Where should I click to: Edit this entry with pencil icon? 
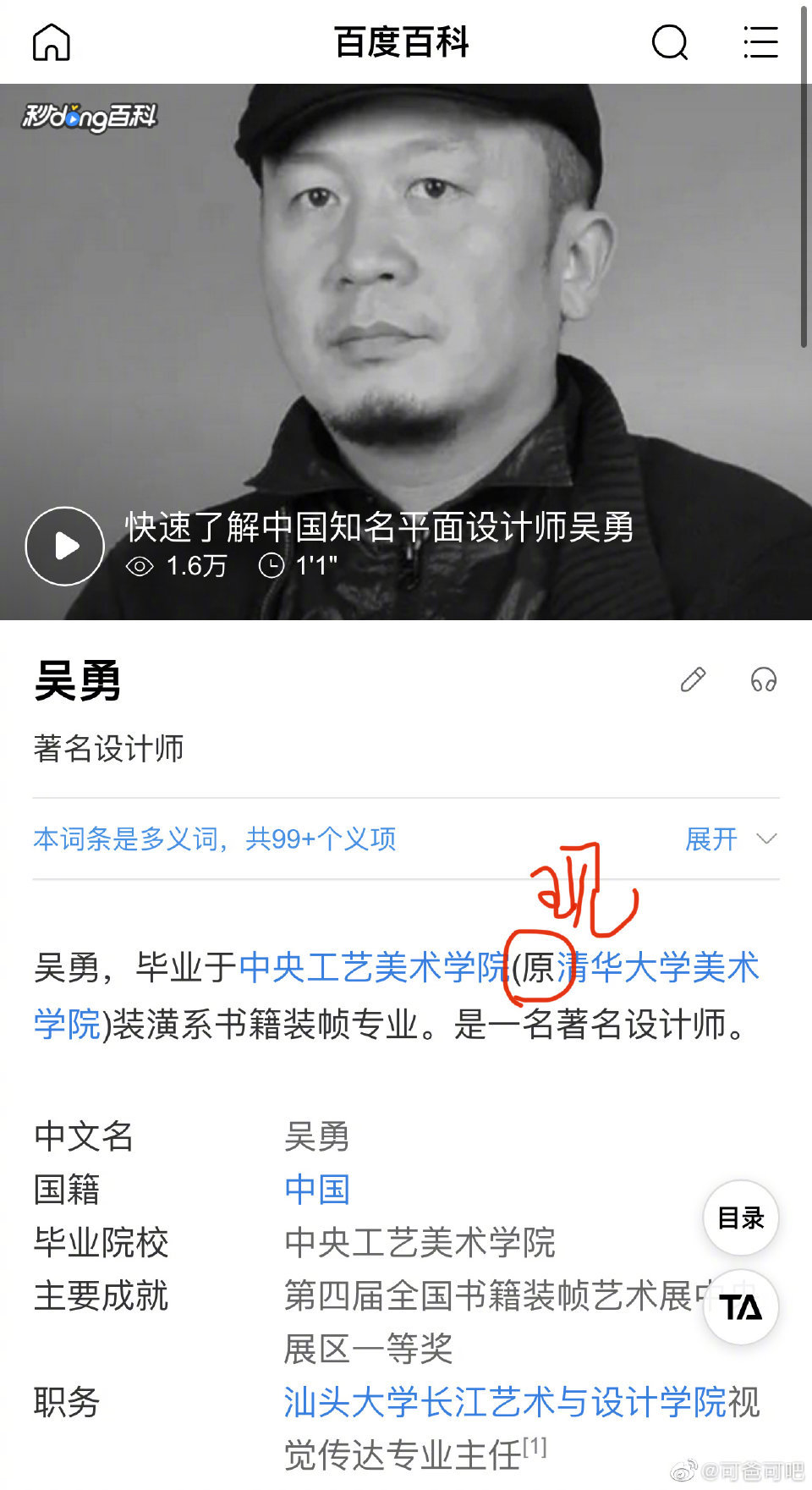pos(693,679)
